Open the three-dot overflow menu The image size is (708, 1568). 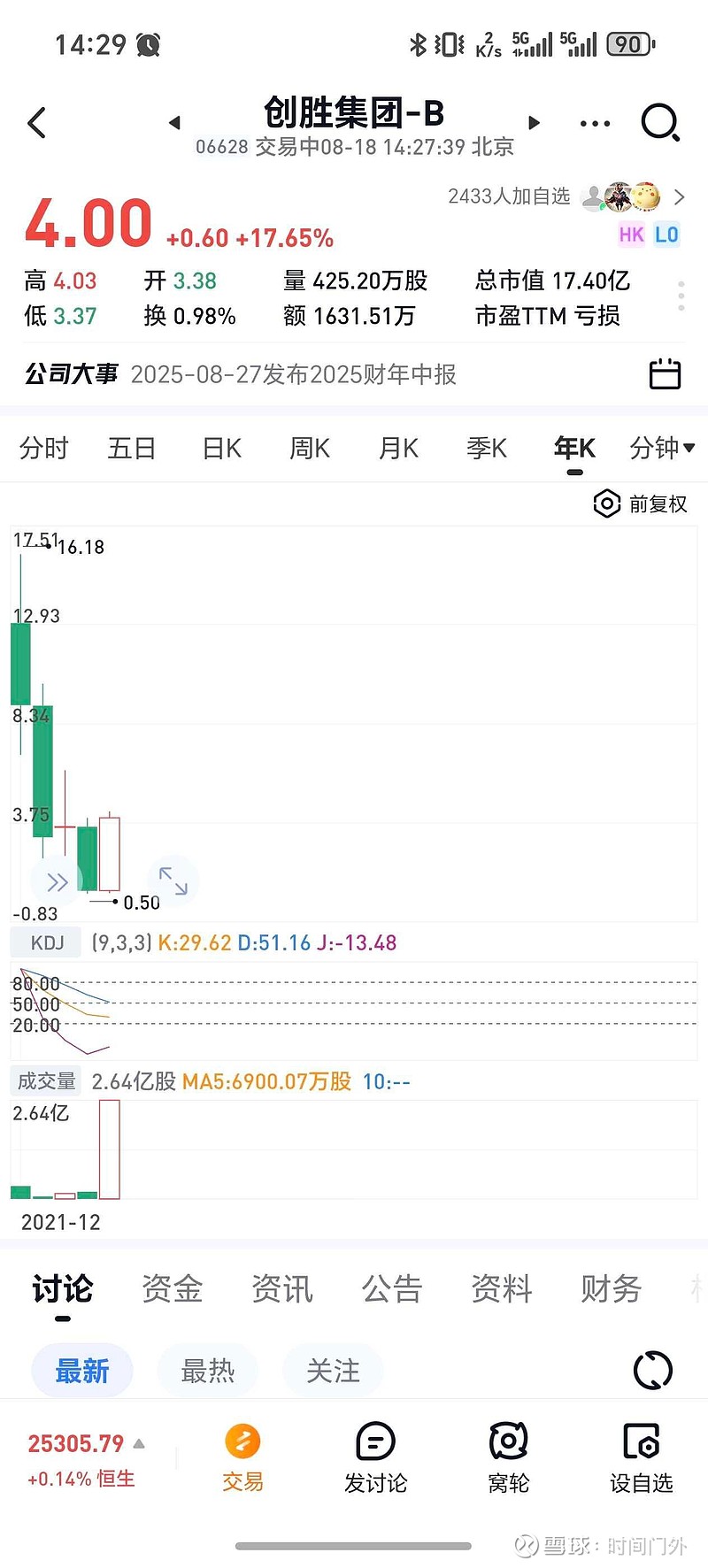pos(595,124)
